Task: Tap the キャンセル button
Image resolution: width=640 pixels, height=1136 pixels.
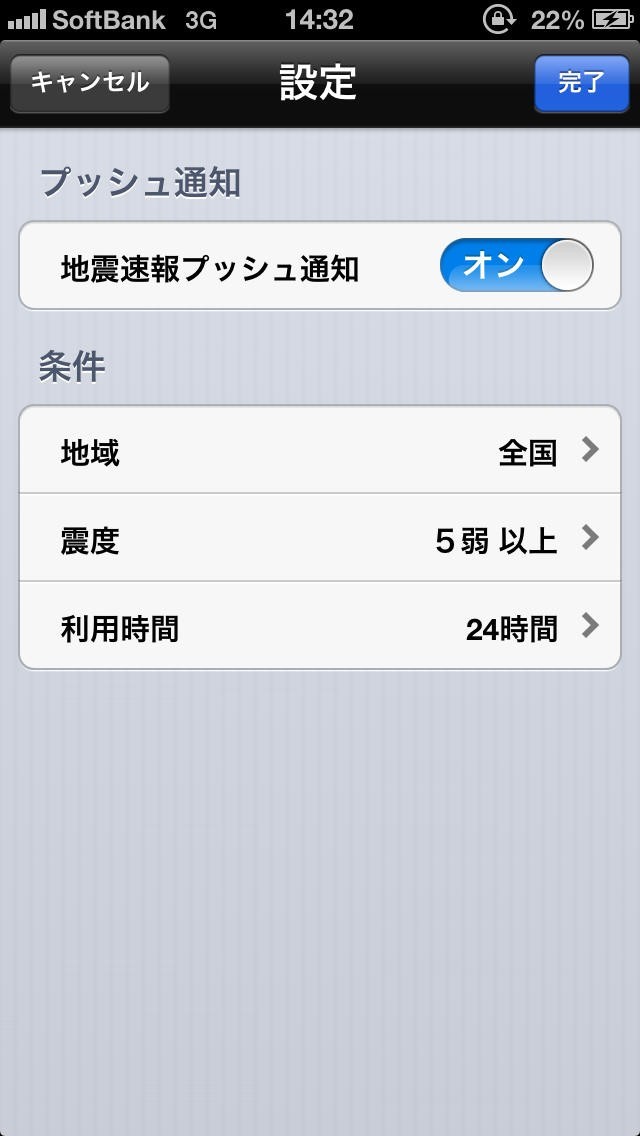Action: [x=90, y=83]
